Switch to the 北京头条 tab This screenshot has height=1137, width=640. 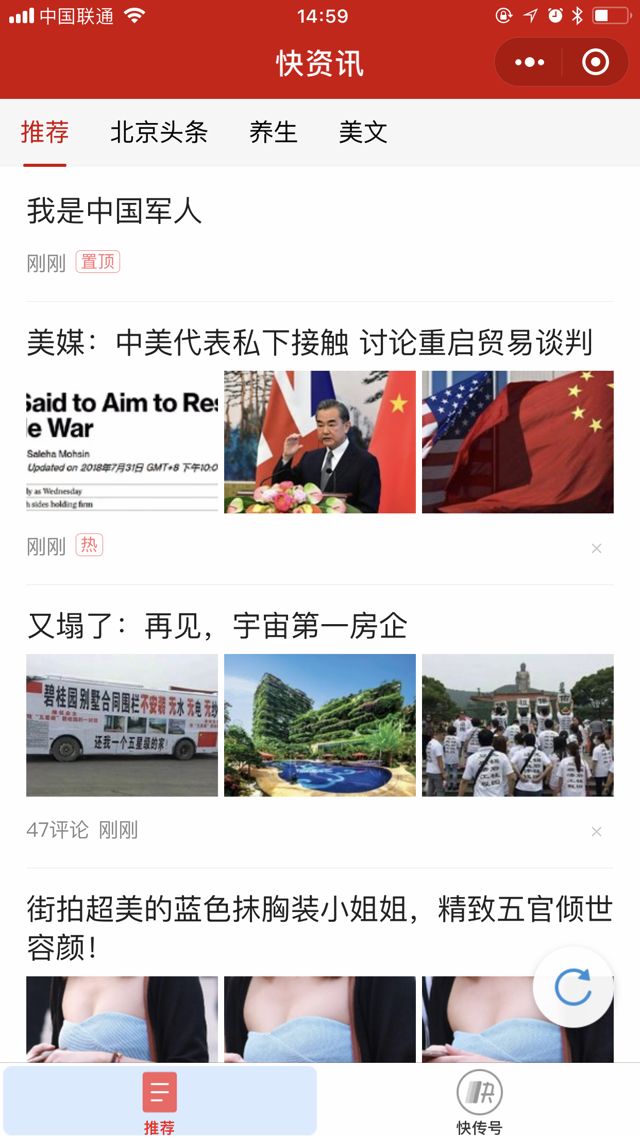(159, 132)
